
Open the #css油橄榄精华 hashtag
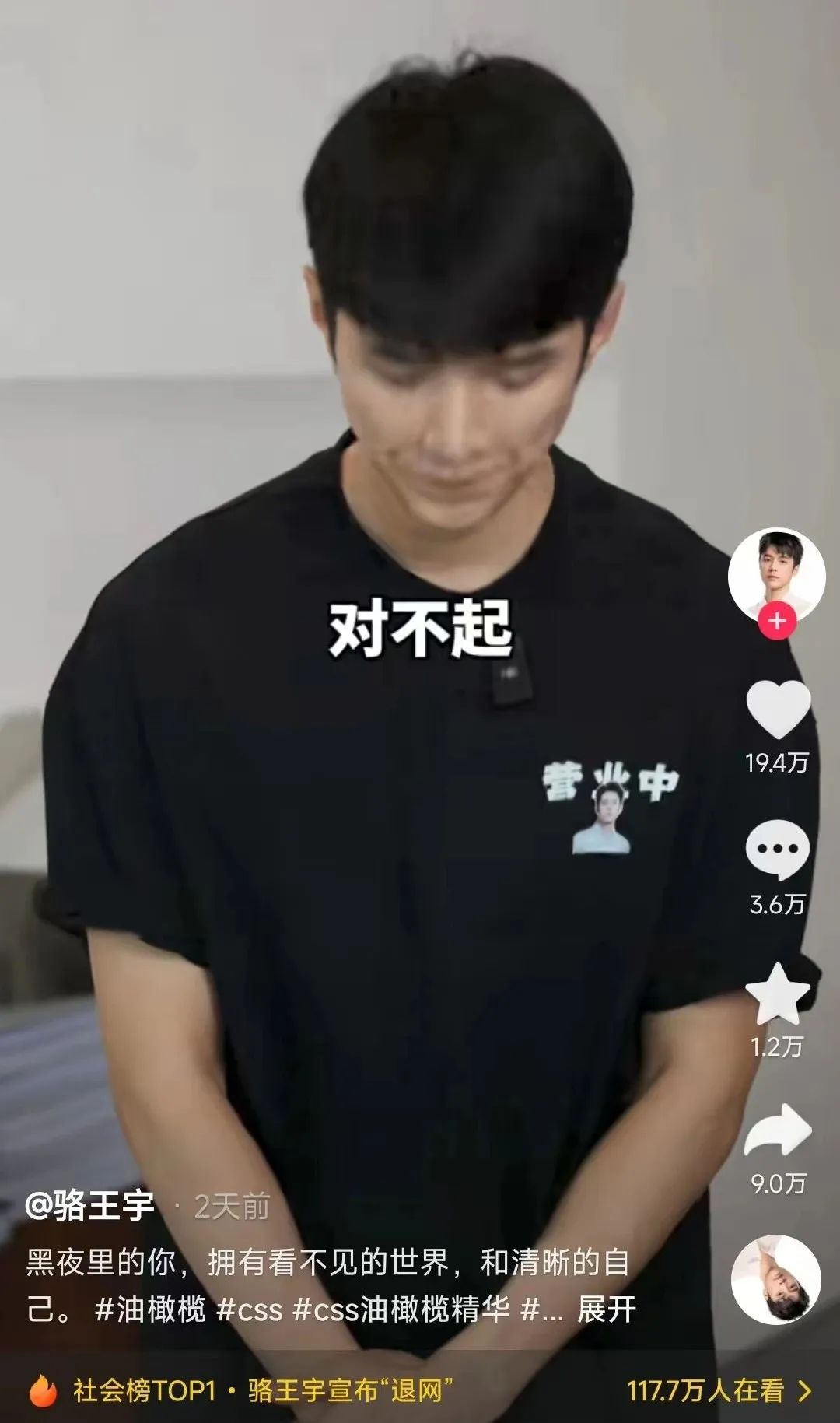coord(401,1310)
